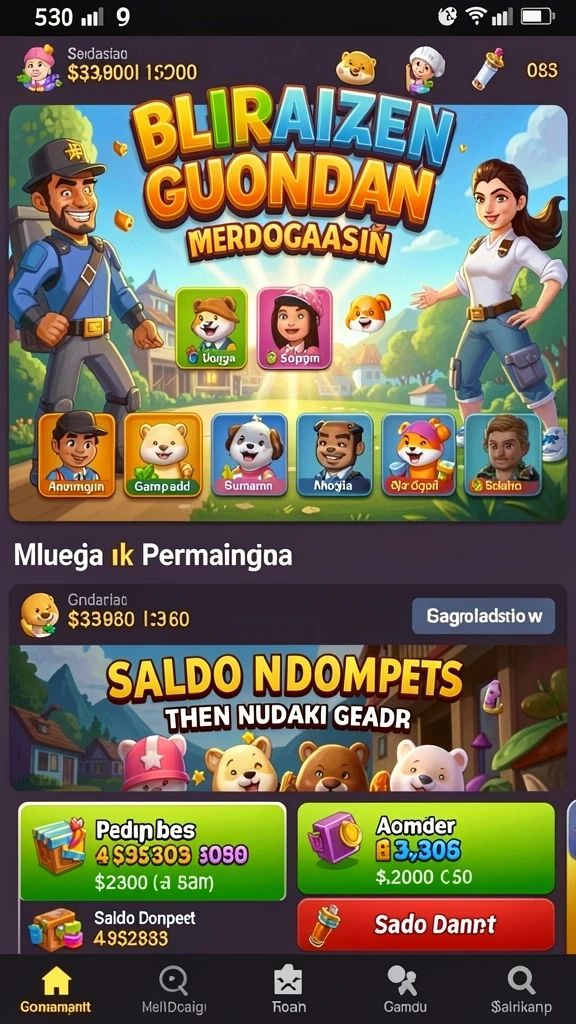Viewport: 576px width, 1024px height.
Task: Tap the chef character icon in header
Action: pos(426,69)
